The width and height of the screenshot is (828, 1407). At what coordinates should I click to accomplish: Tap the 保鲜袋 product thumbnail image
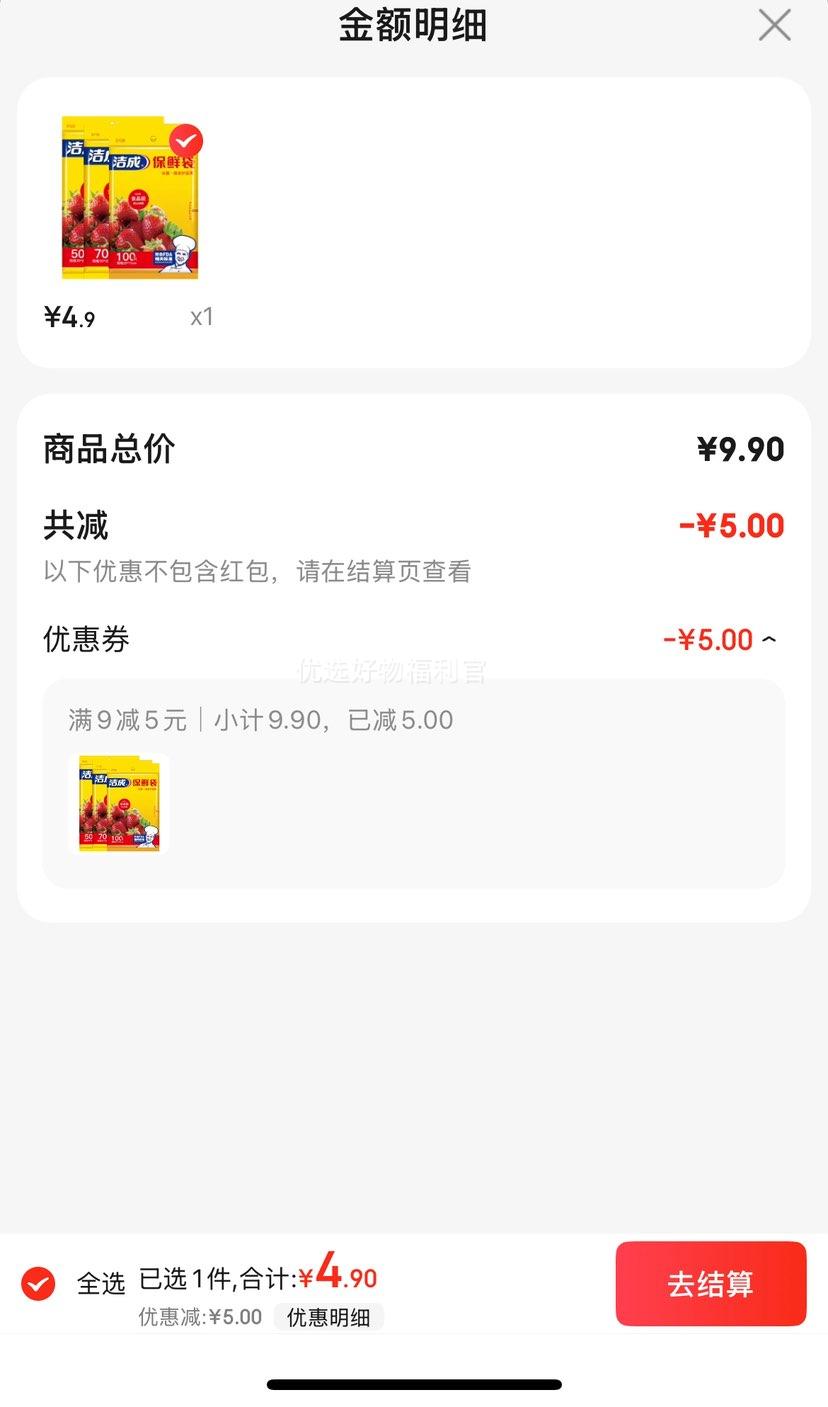(x=130, y=198)
